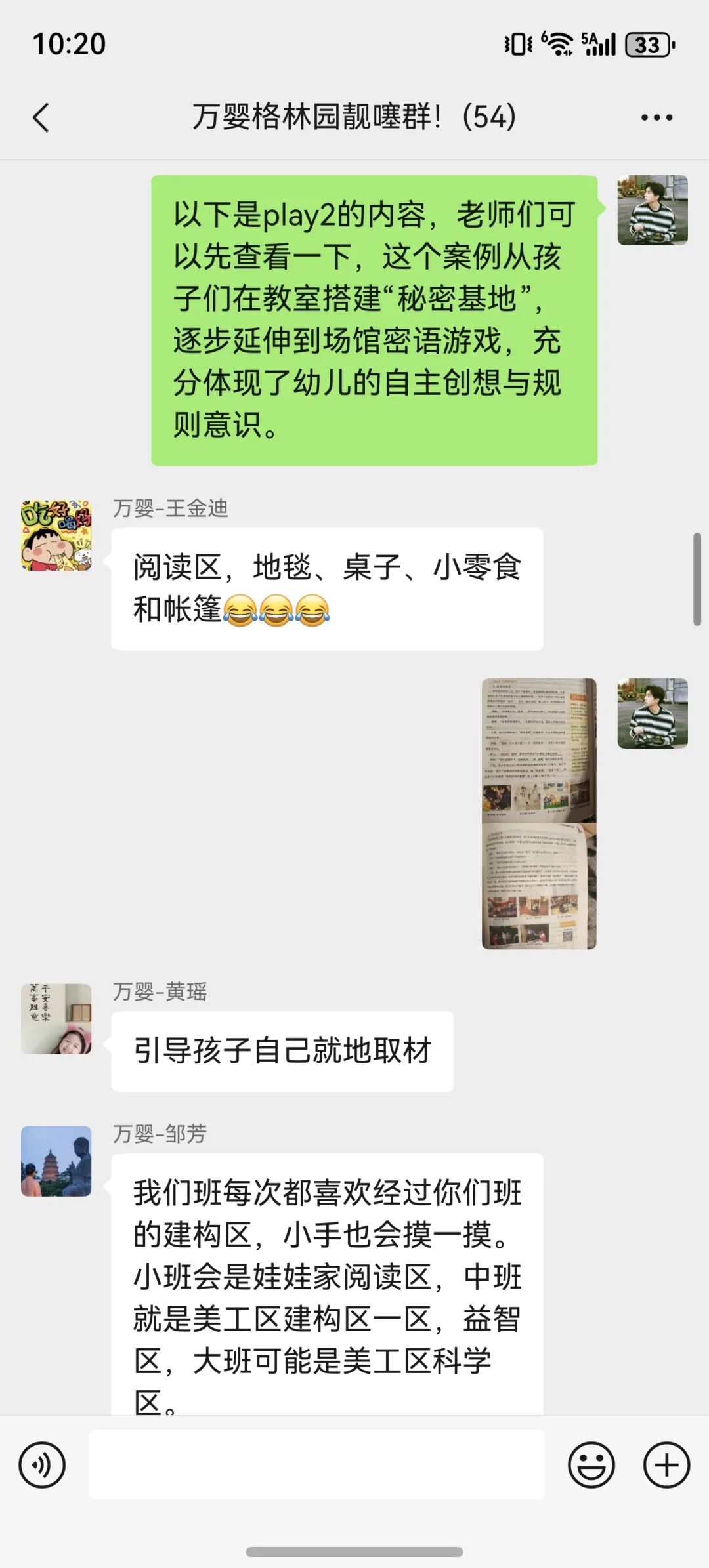Tap the message text field
Image resolution: width=709 pixels, height=1568 pixels.
(316, 1464)
